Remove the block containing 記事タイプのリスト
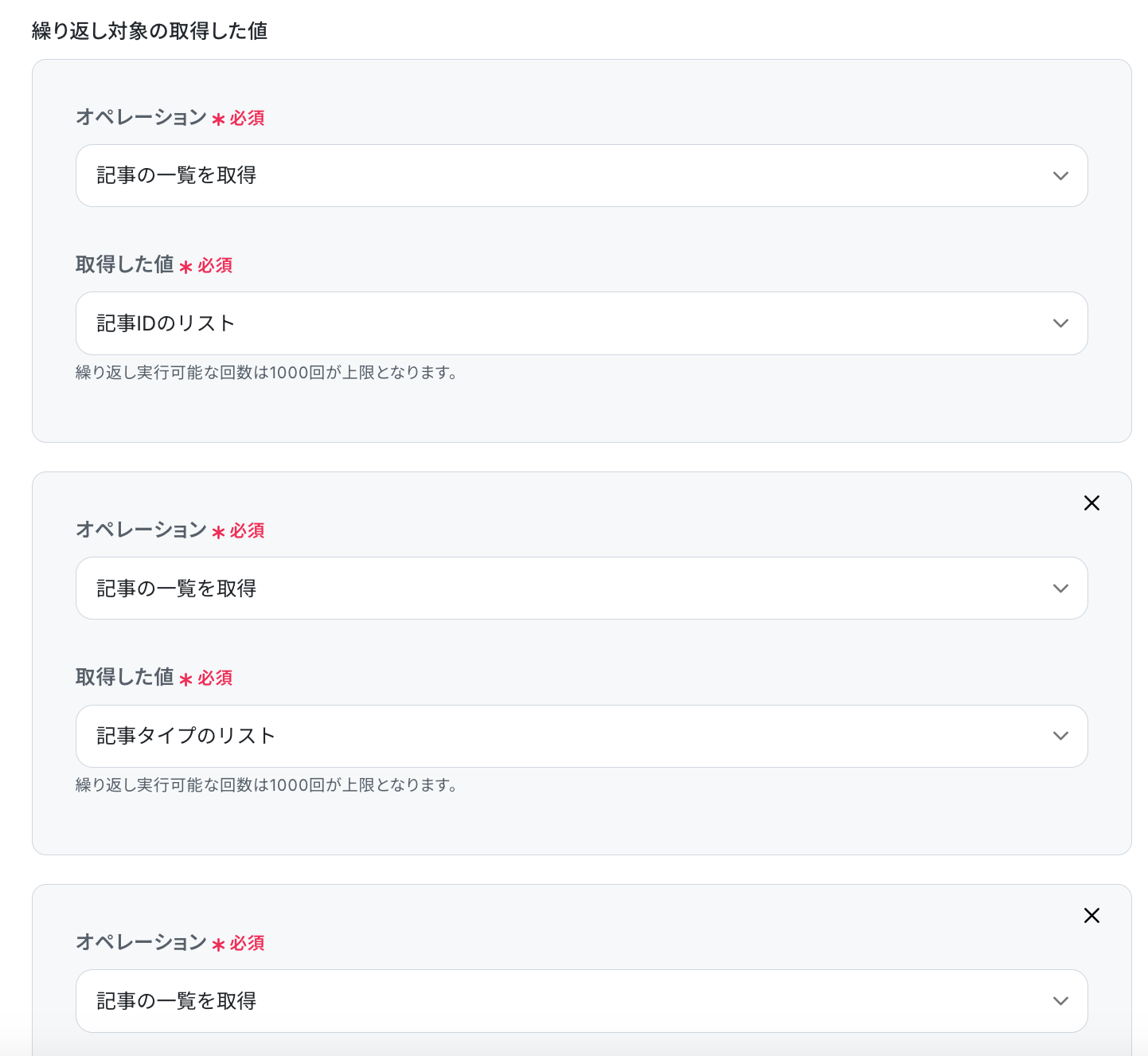This screenshot has height=1056, width=1148. coord(1091,503)
